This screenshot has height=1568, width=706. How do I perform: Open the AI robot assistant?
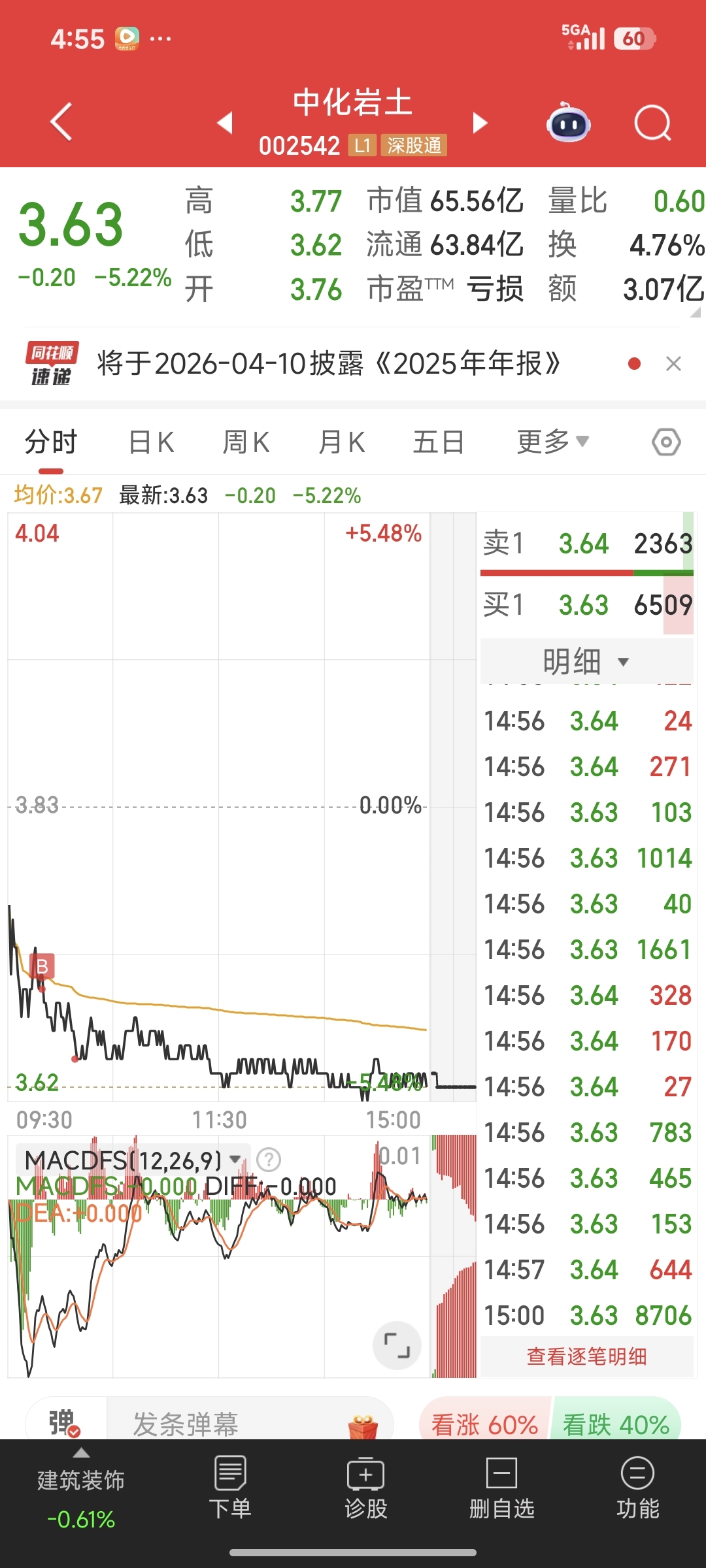[x=567, y=122]
